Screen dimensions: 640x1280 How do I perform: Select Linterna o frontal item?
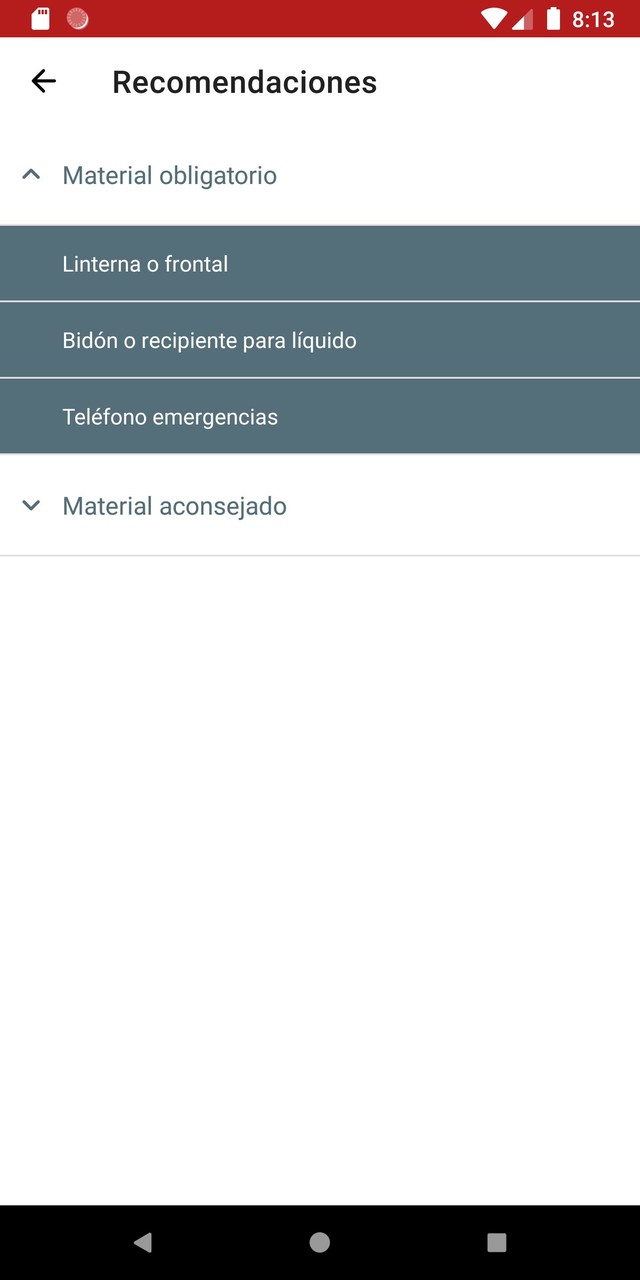tap(320, 264)
